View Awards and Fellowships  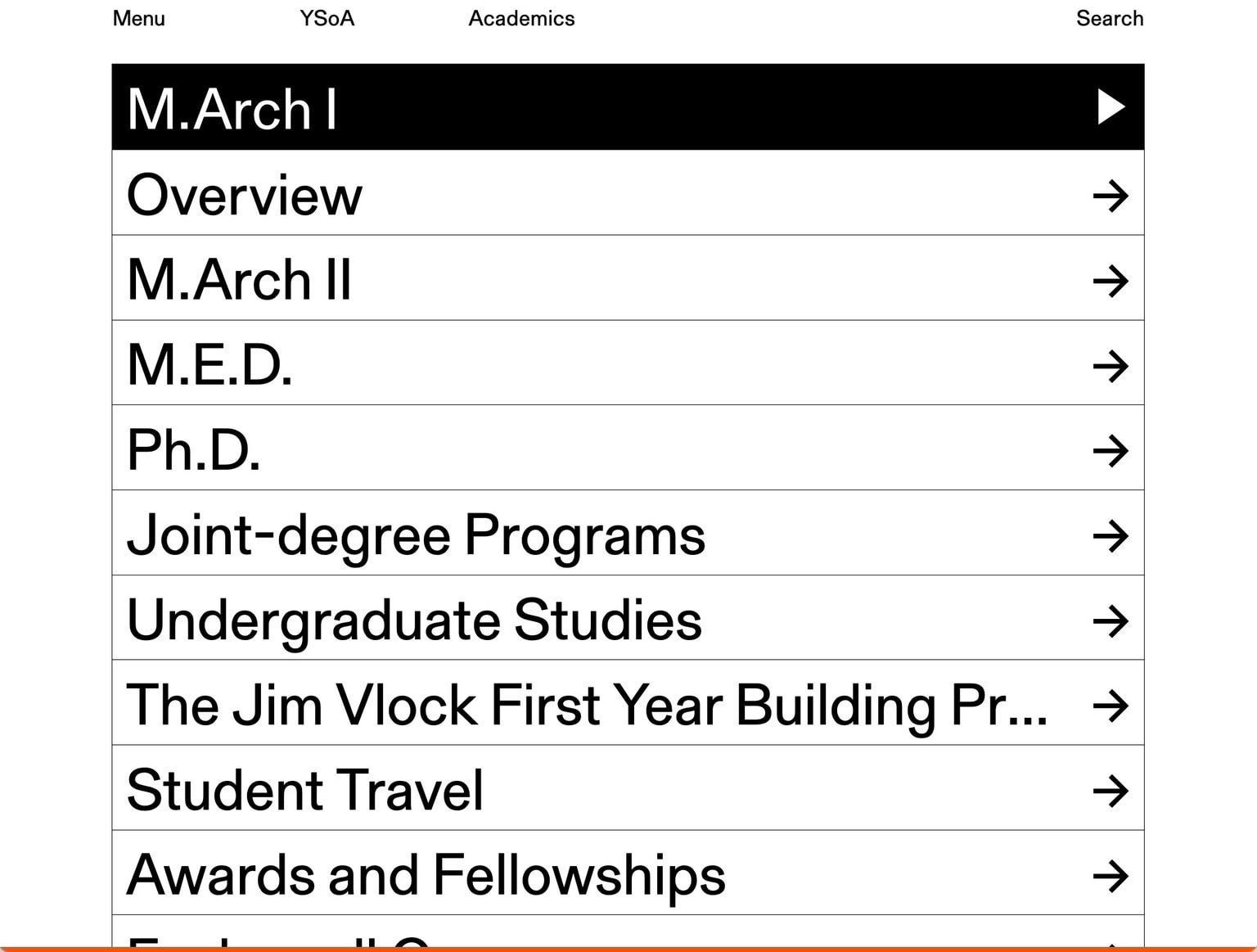(628, 874)
